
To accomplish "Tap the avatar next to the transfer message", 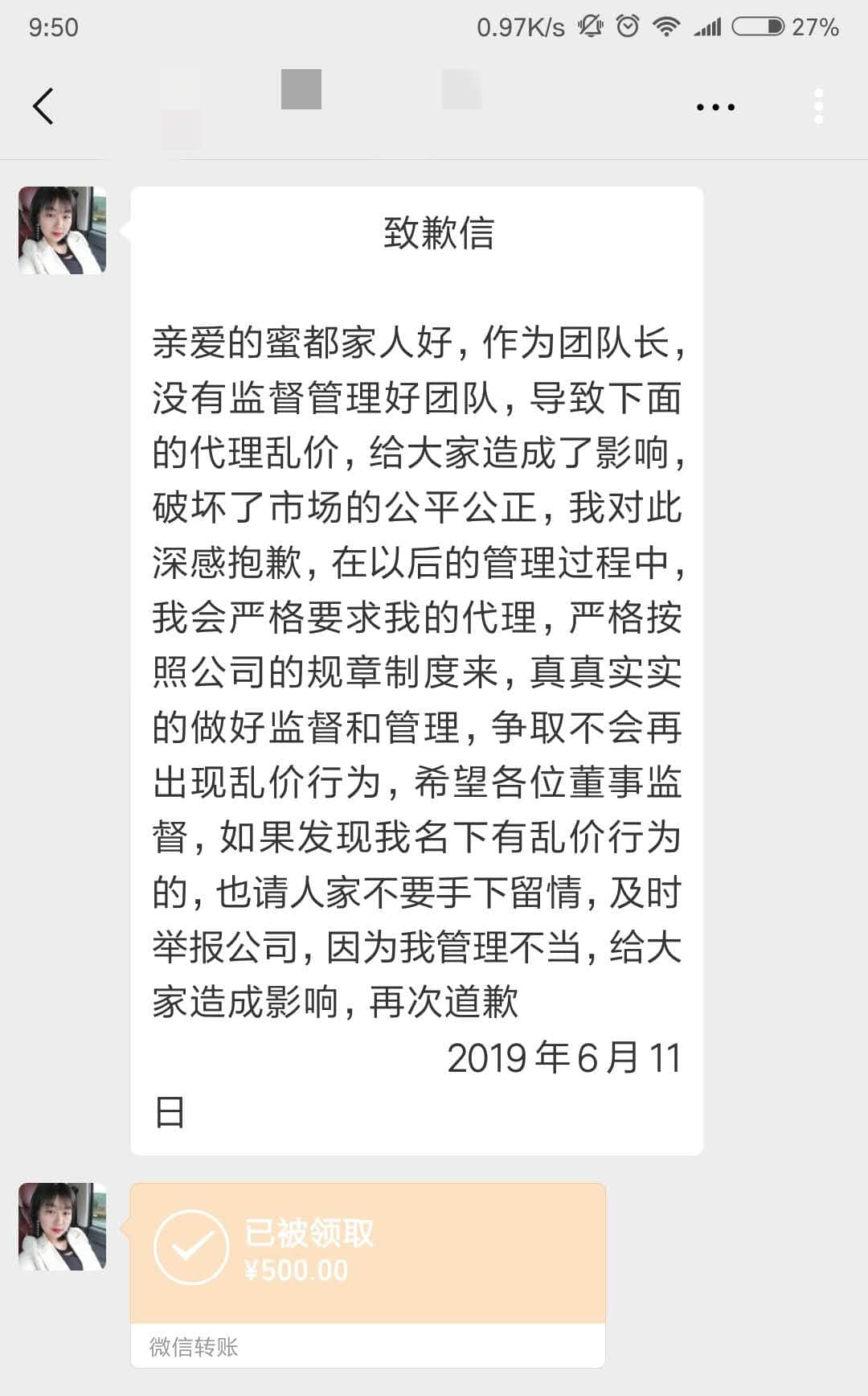I will (63, 1227).
